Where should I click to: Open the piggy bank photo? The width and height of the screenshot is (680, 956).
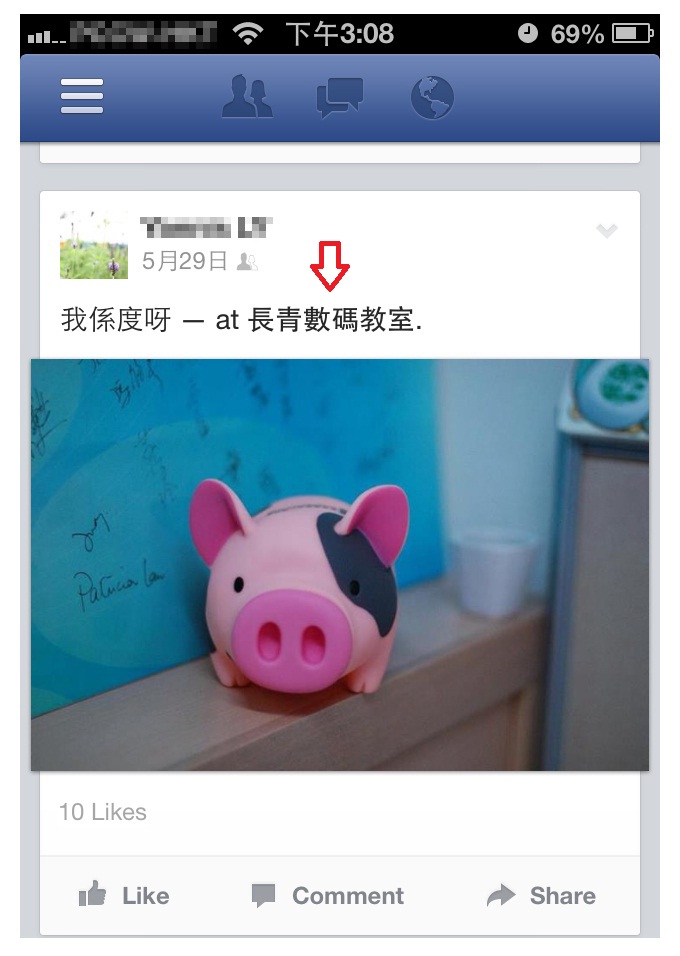[x=340, y=565]
